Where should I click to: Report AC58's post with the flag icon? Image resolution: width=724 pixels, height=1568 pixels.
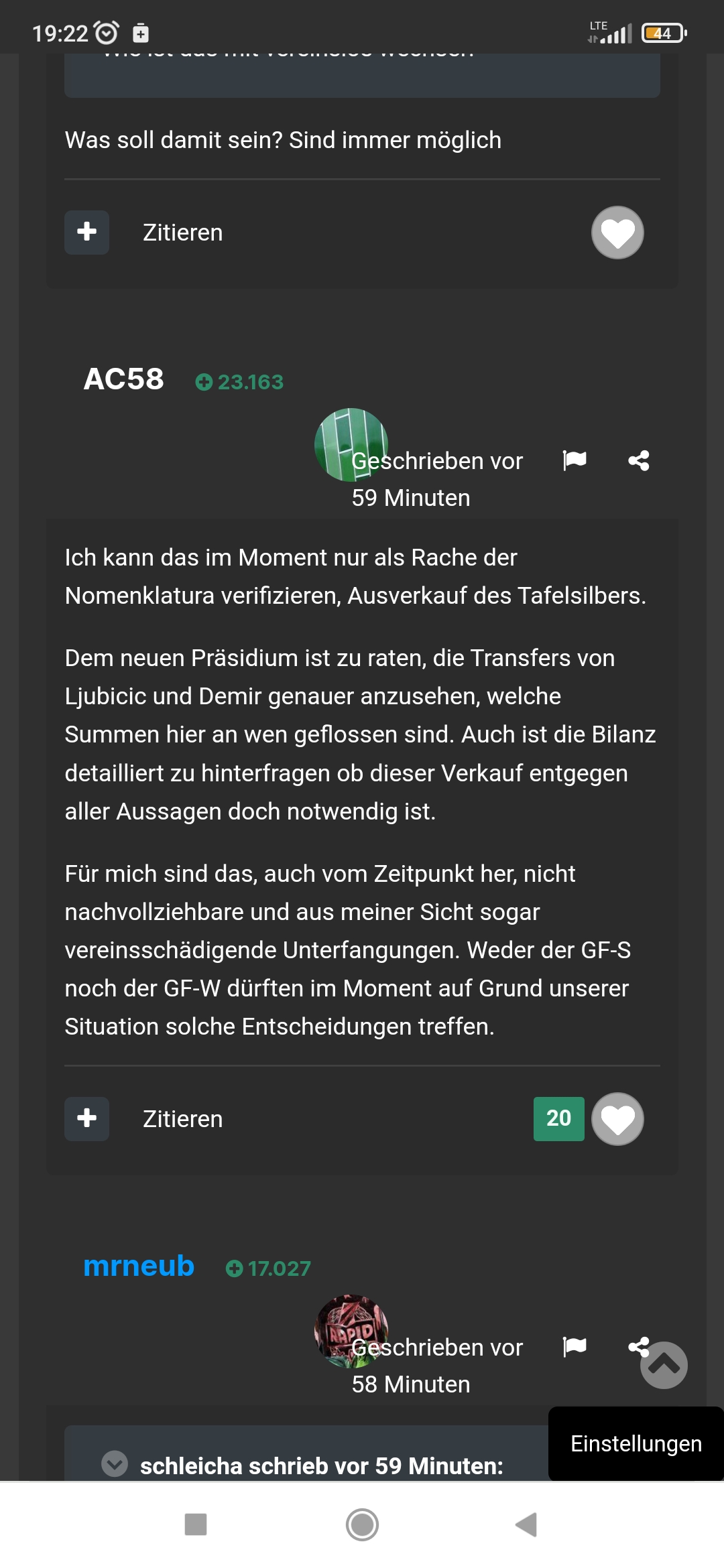(x=575, y=460)
